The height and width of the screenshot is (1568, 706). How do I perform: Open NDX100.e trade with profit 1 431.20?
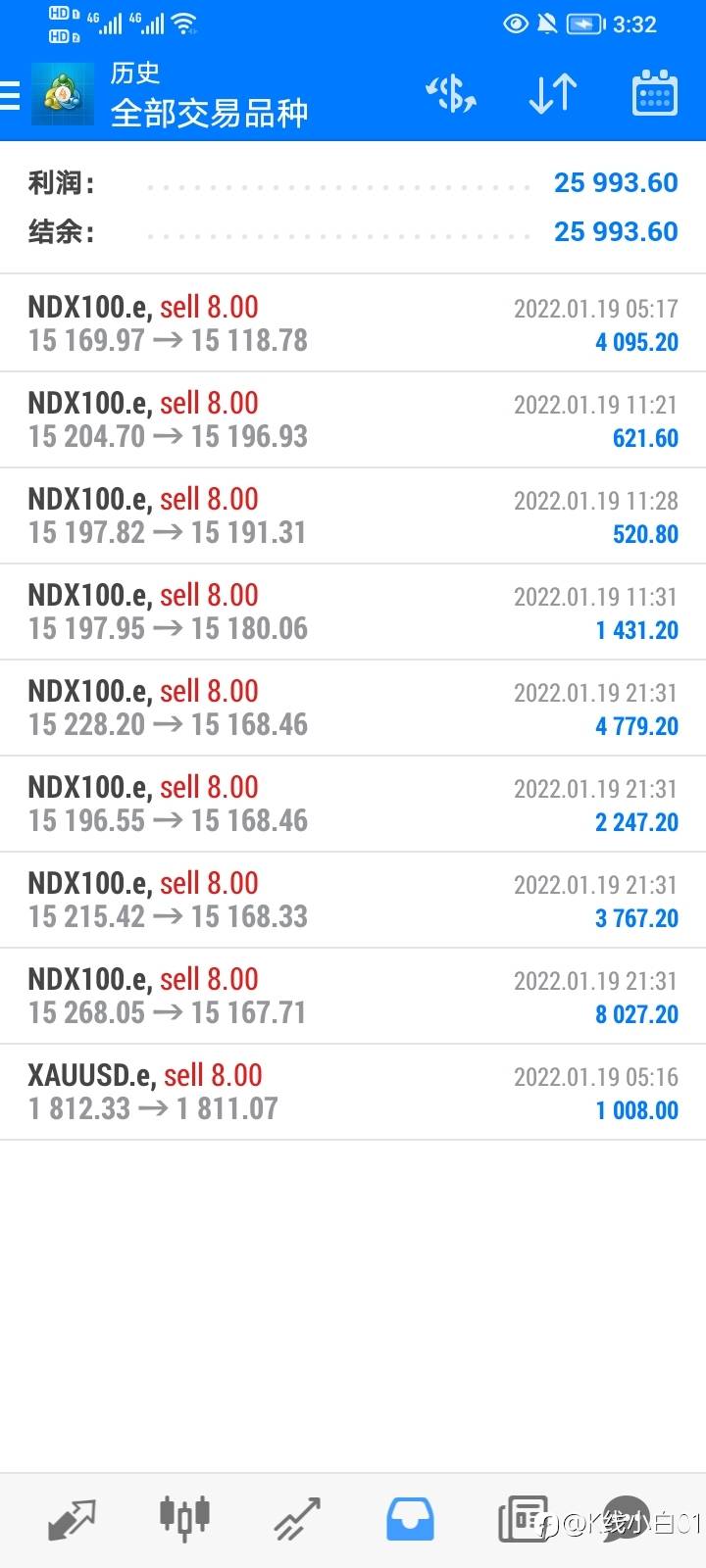(353, 612)
